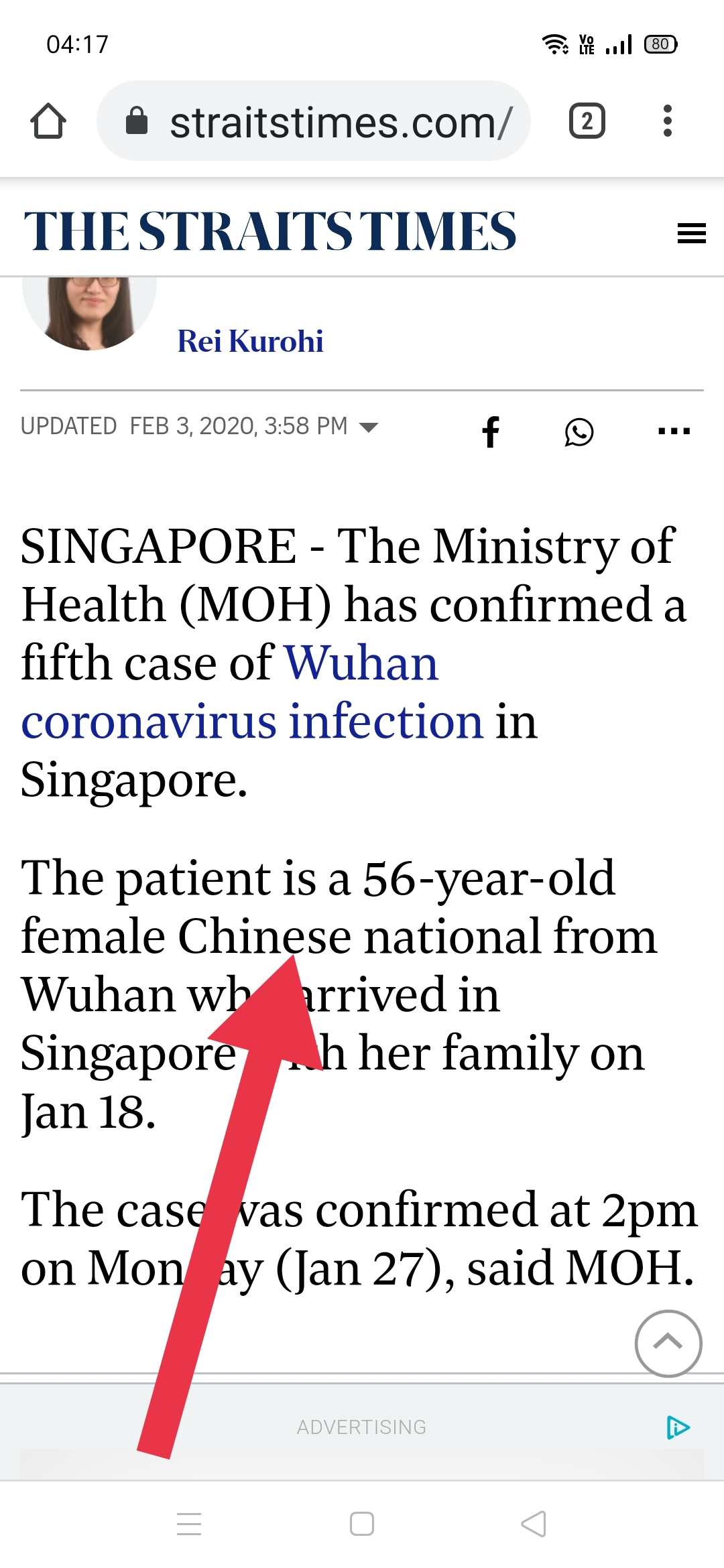The width and height of the screenshot is (724, 1568).
Task: Open author Rei Kurohi's profile link
Action: [249, 341]
